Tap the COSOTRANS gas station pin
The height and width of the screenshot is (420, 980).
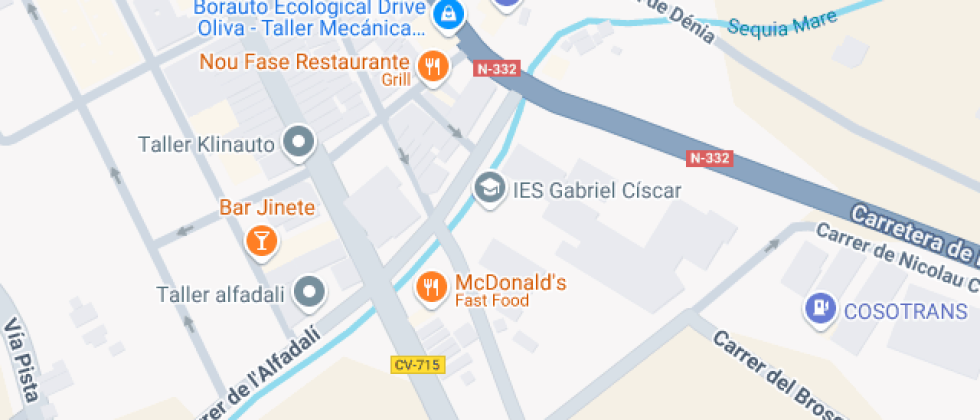[821, 309]
